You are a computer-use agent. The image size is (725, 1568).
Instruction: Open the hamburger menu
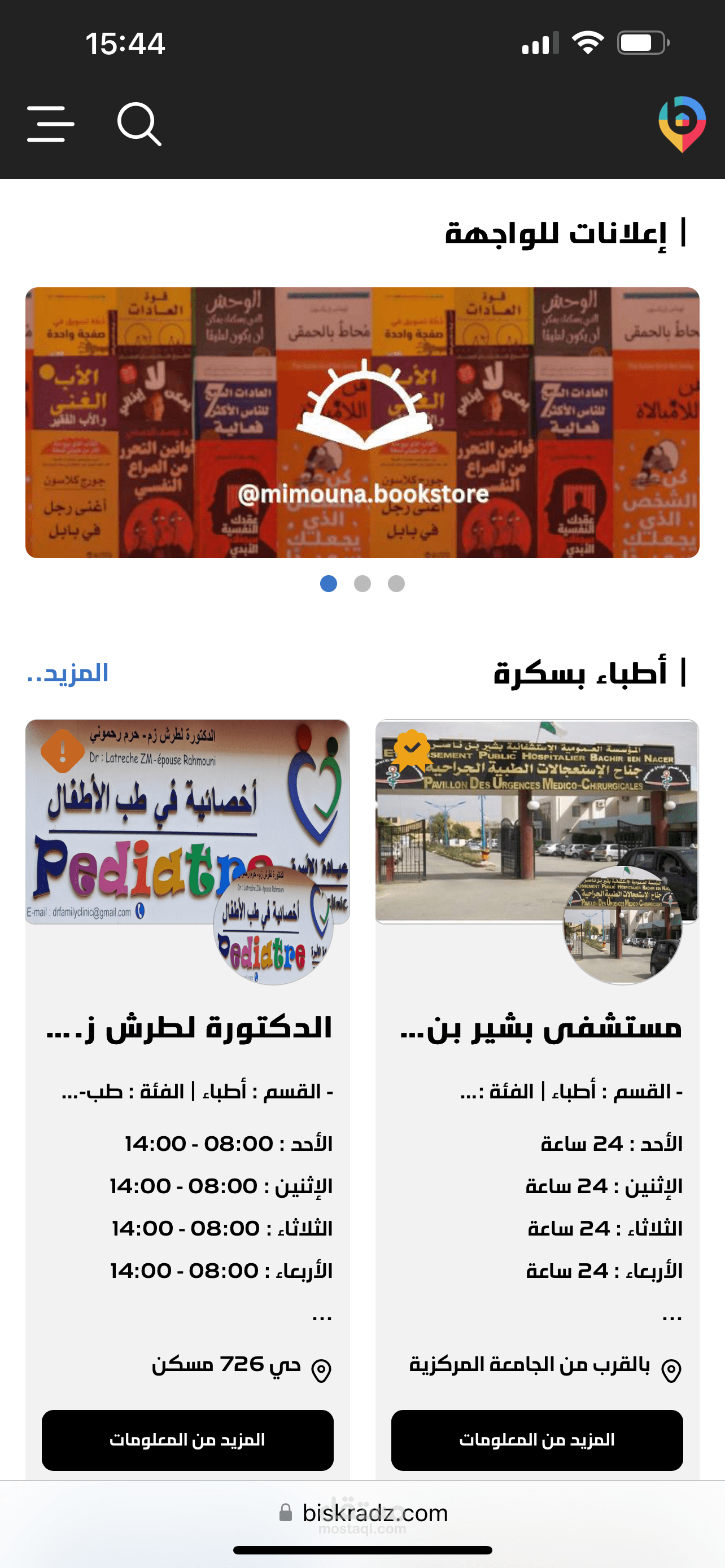coord(50,124)
